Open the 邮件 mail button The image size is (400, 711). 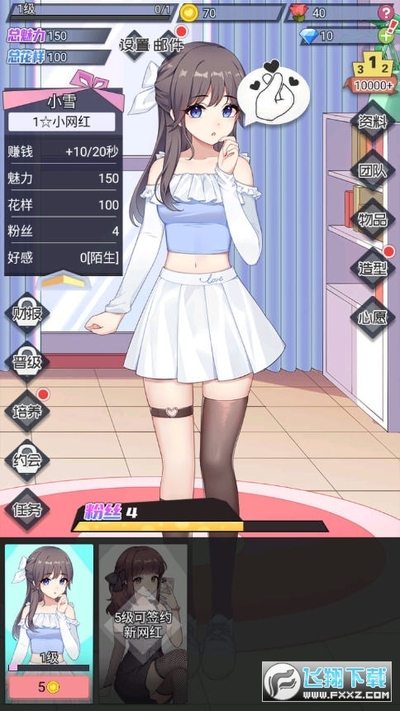(x=169, y=45)
